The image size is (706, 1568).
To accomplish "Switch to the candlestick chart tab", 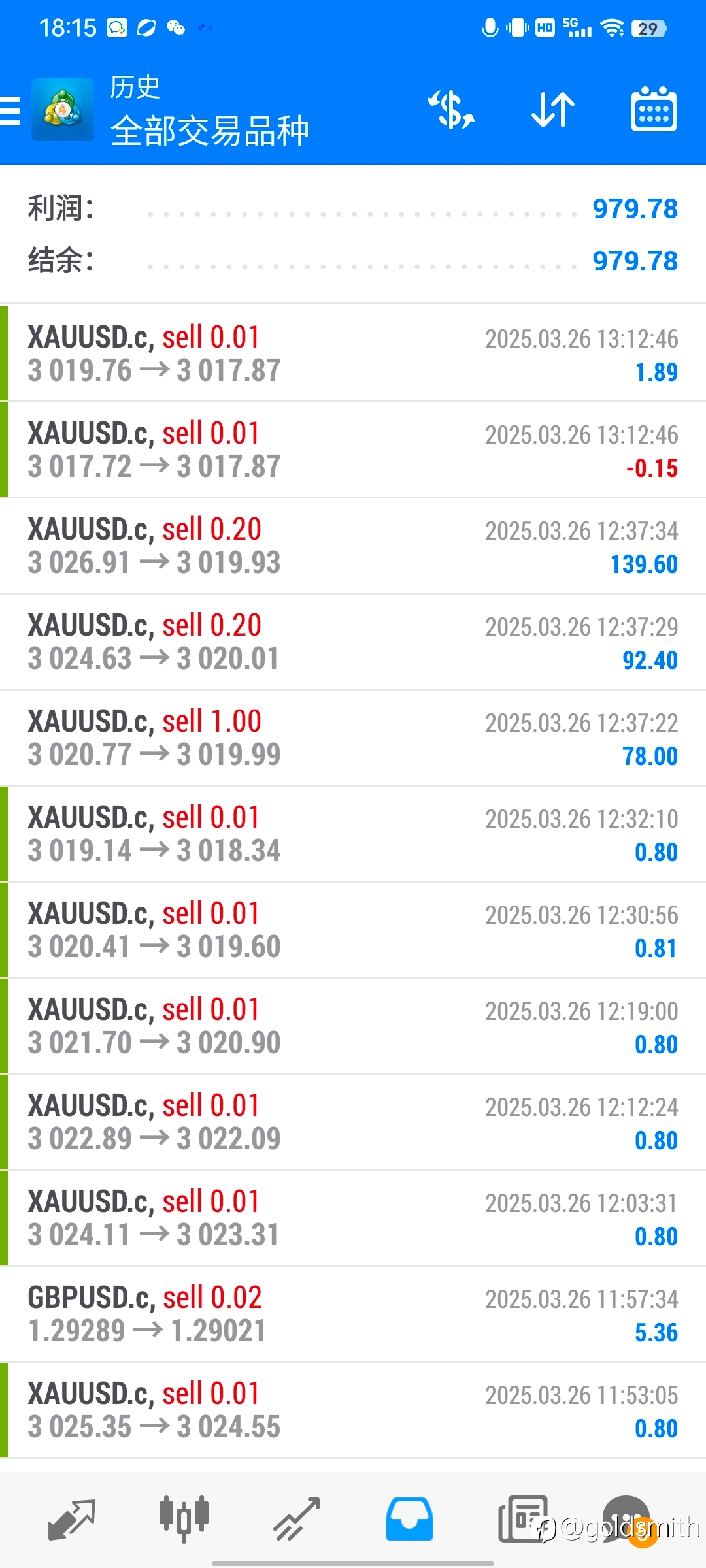I will 184,1519.
